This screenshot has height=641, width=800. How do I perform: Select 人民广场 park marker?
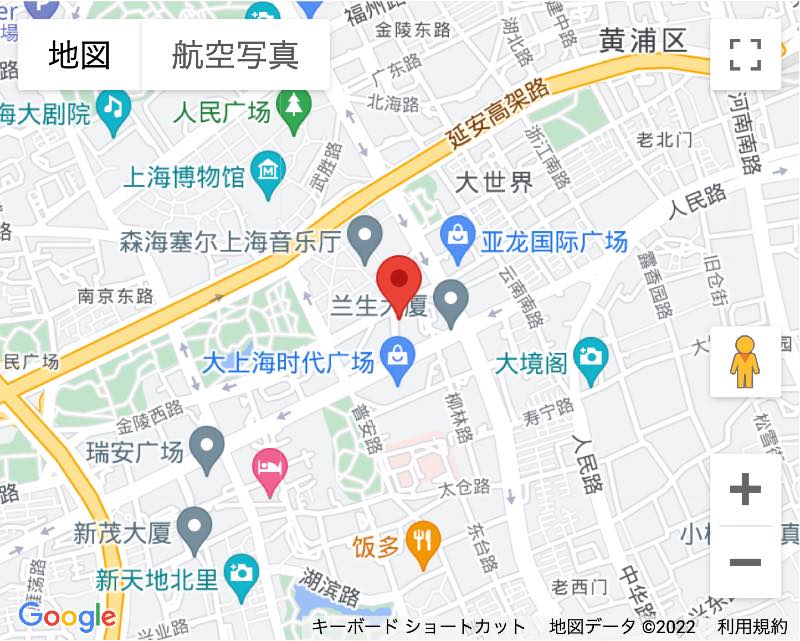click(x=294, y=110)
